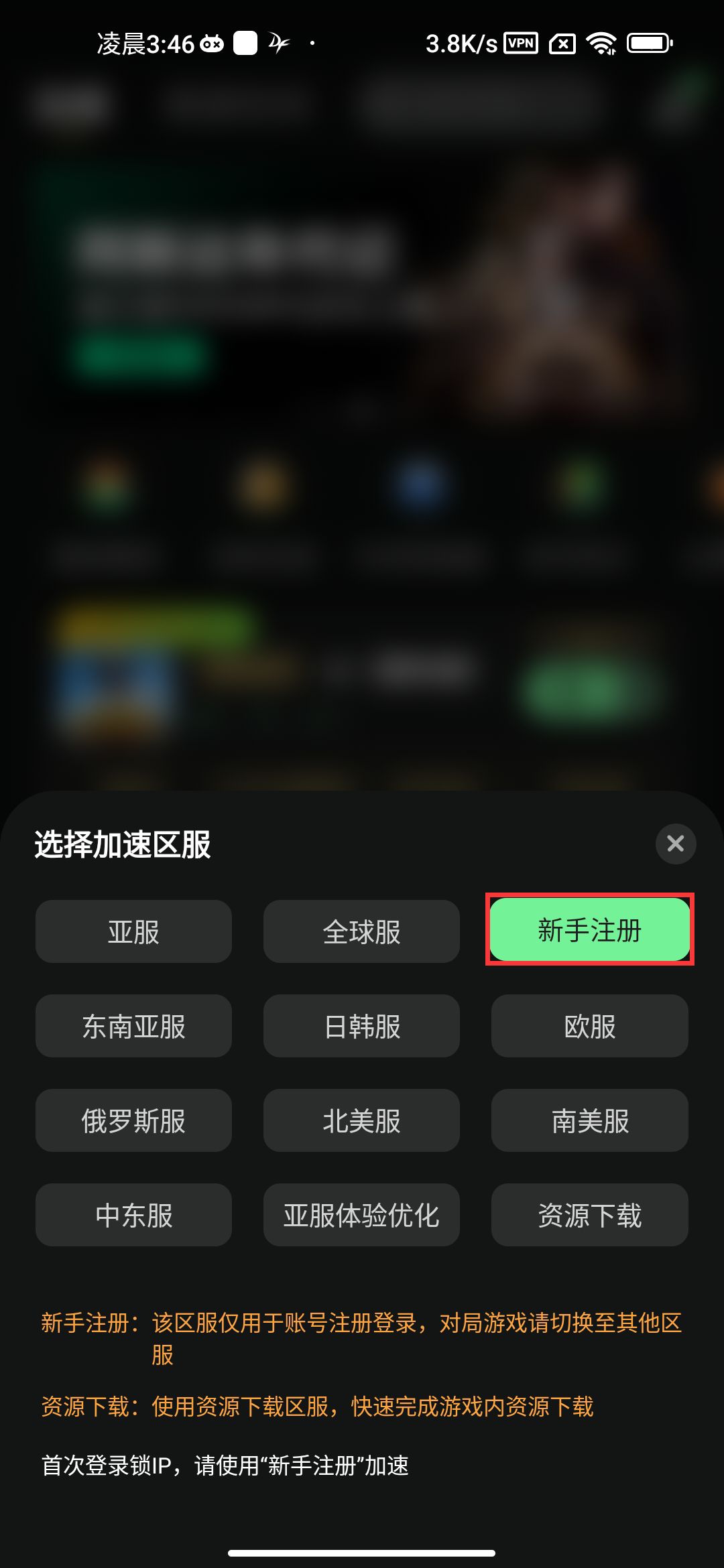Choose the 资源下载 download region
Screen dimensions: 724x1568
tap(590, 1215)
